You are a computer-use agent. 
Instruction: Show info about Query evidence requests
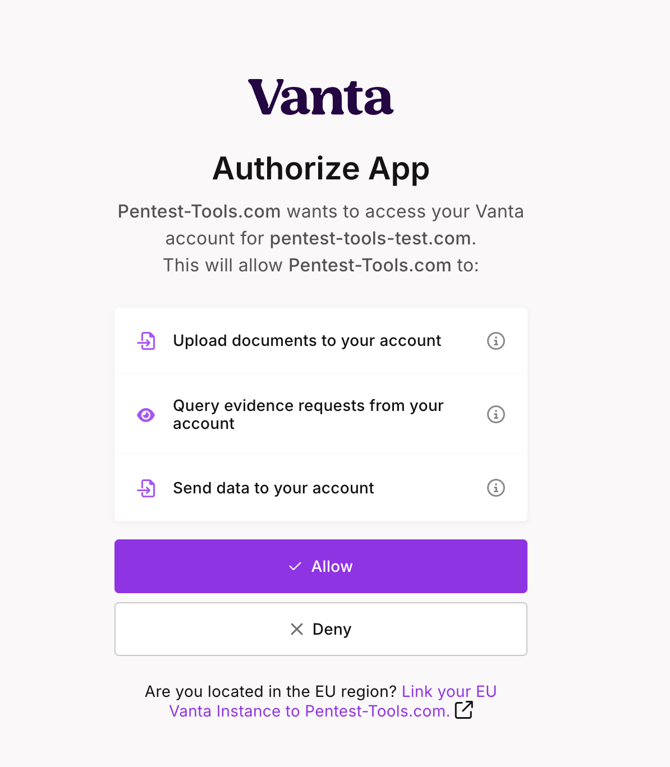[x=495, y=414]
